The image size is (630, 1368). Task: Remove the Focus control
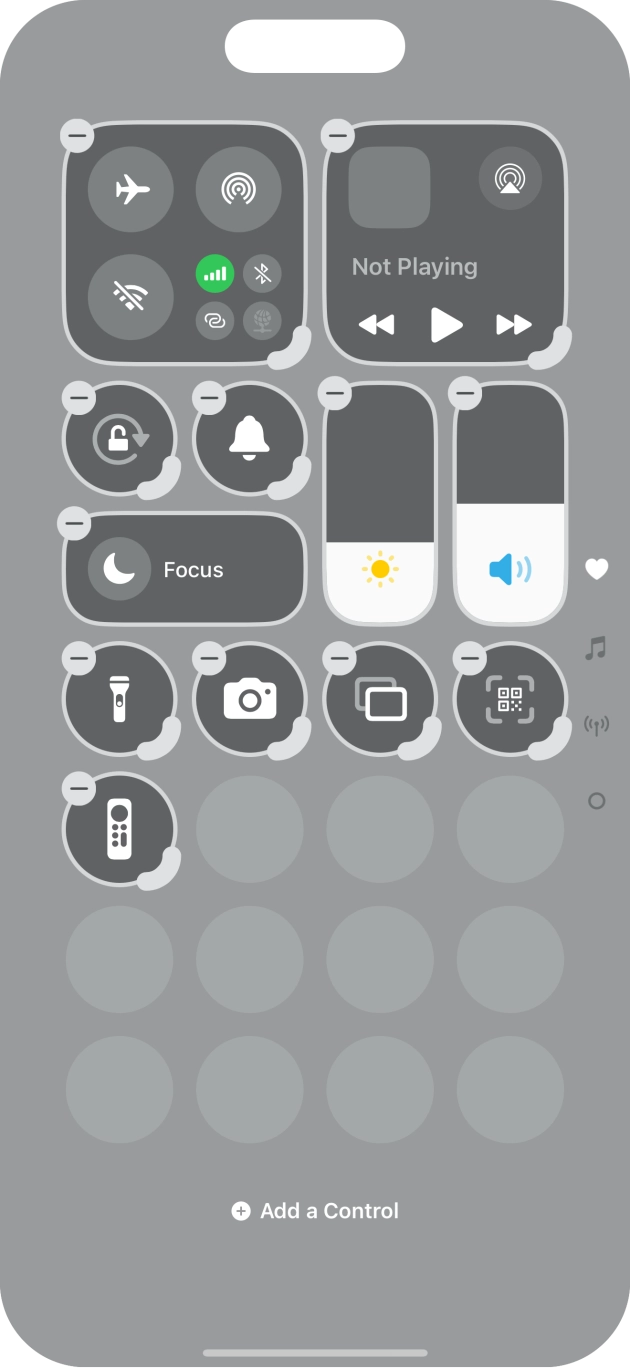(75, 523)
